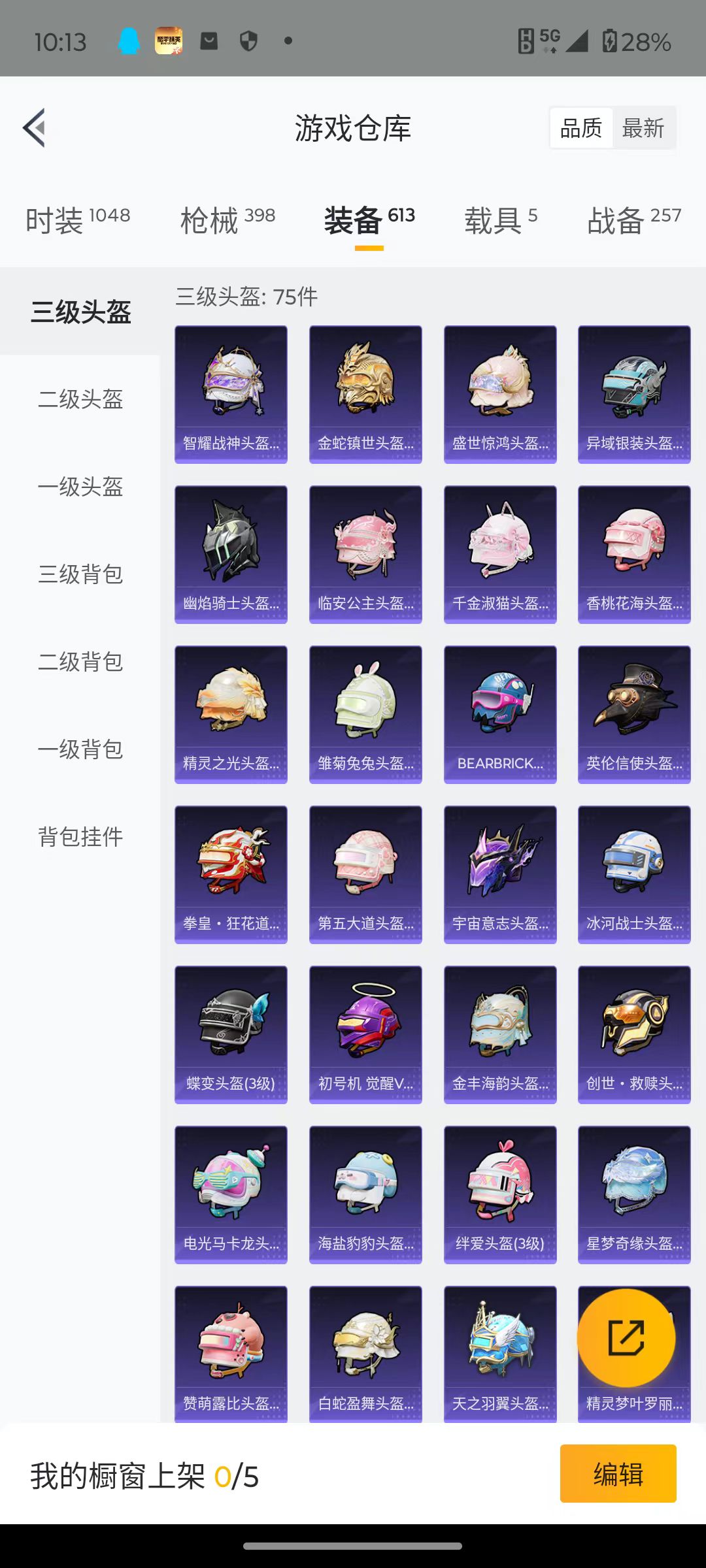View the BEARBRICK helmet item
Image resolution: width=706 pixels, height=1568 pixels.
coord(500,714)
